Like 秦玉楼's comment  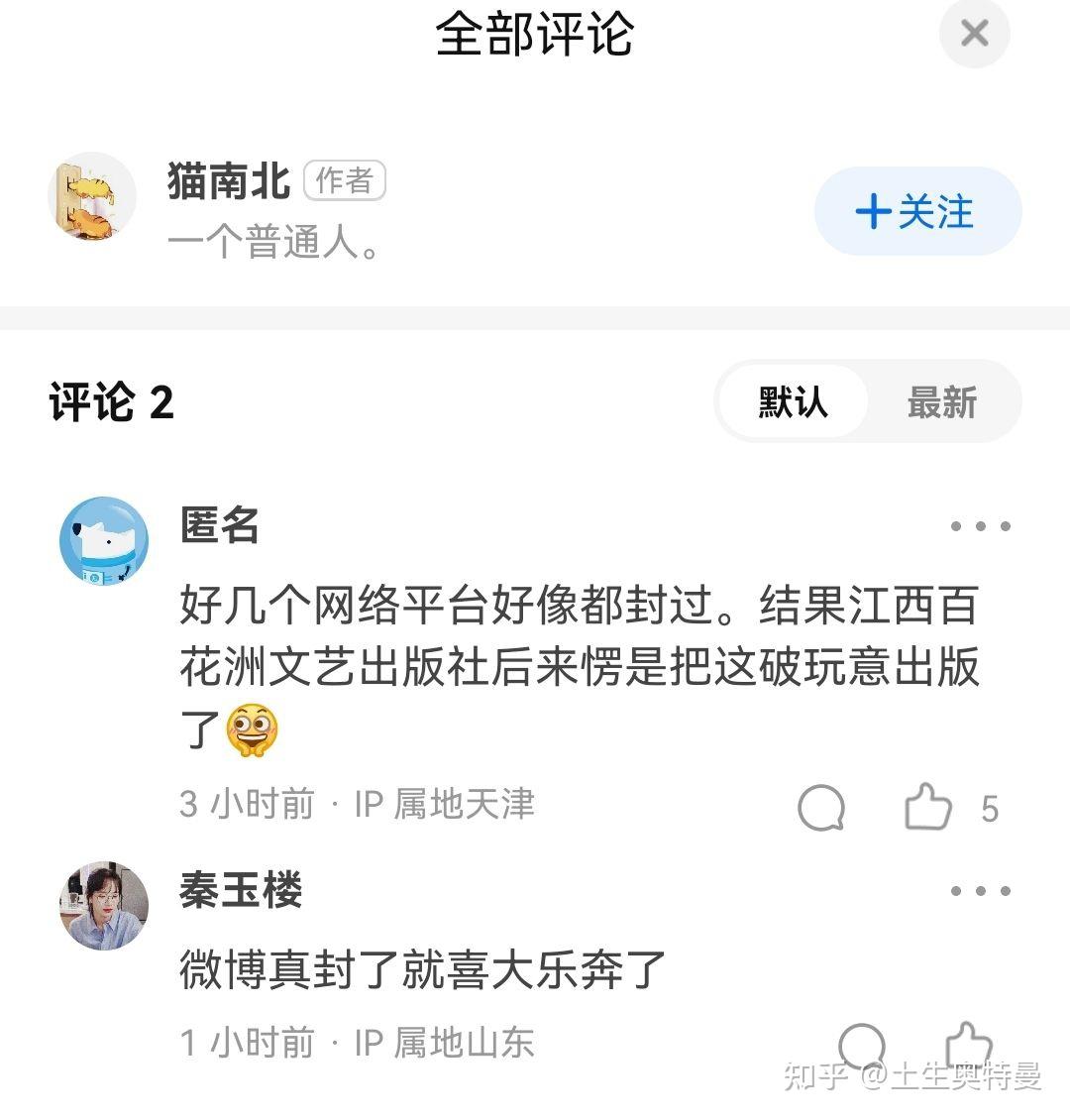pos(968,1044)
